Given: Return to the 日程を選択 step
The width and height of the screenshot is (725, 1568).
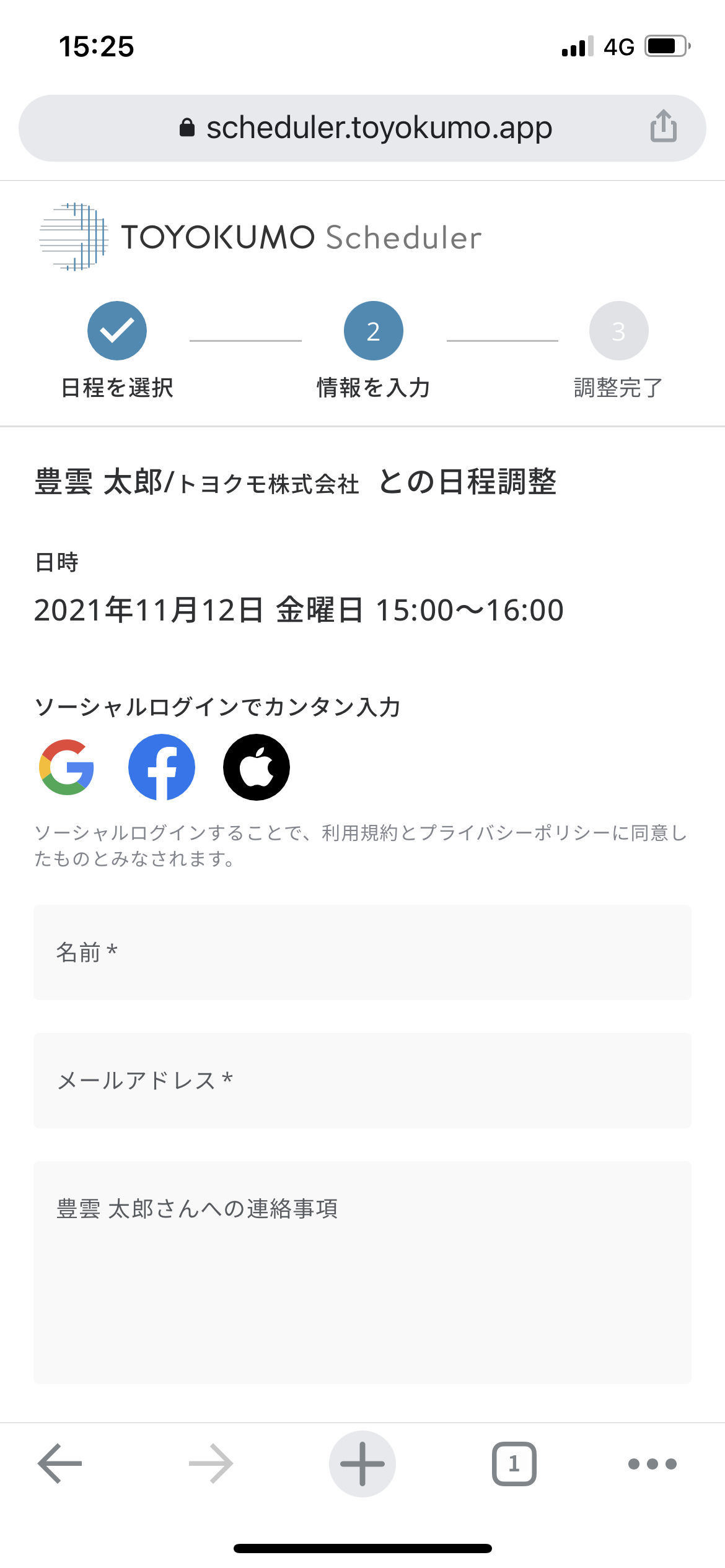Looking at the screenshot, I should pyautogui.click(x=117, y=351).
